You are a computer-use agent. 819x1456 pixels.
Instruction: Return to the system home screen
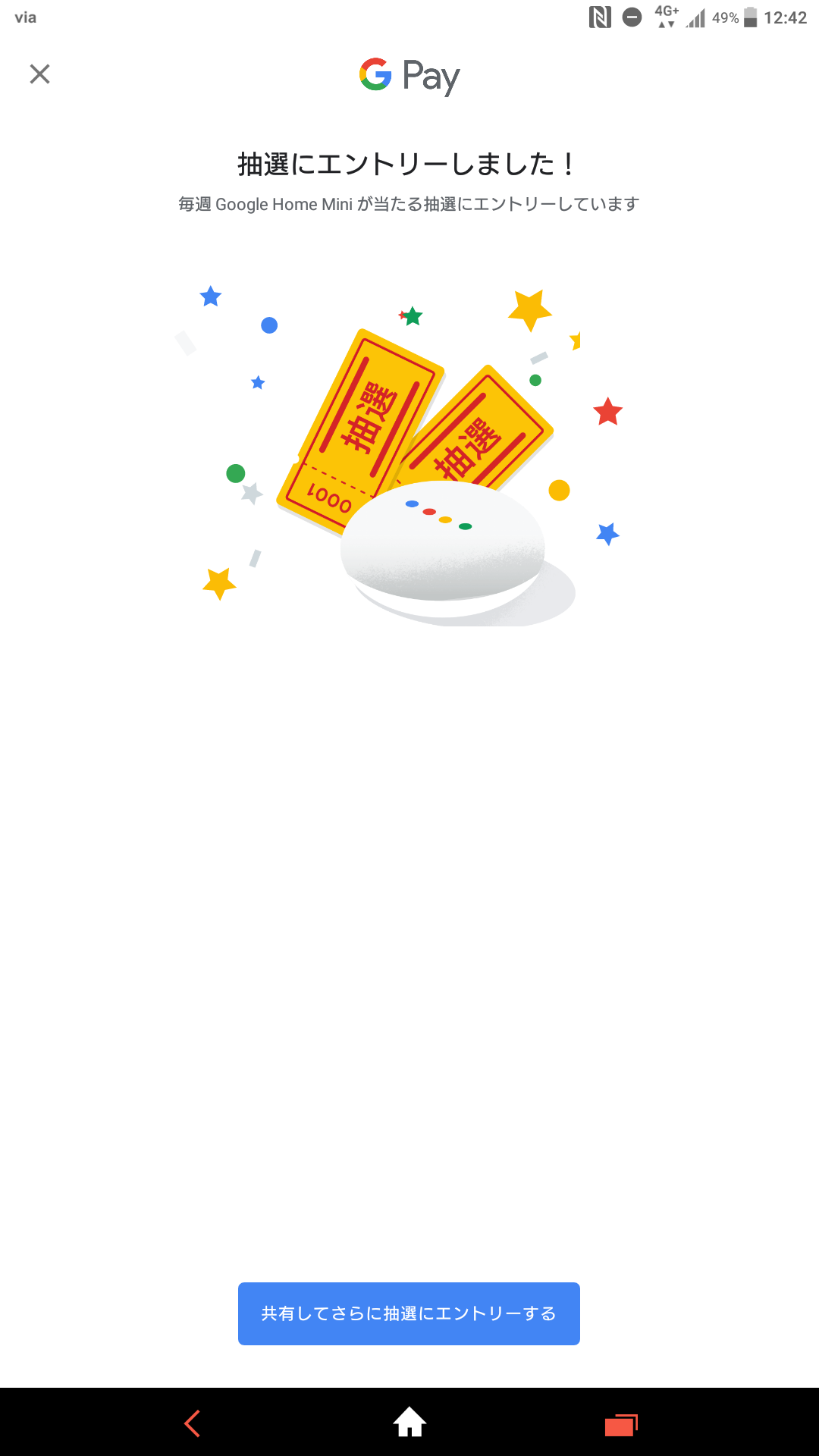coord(409,1422)
